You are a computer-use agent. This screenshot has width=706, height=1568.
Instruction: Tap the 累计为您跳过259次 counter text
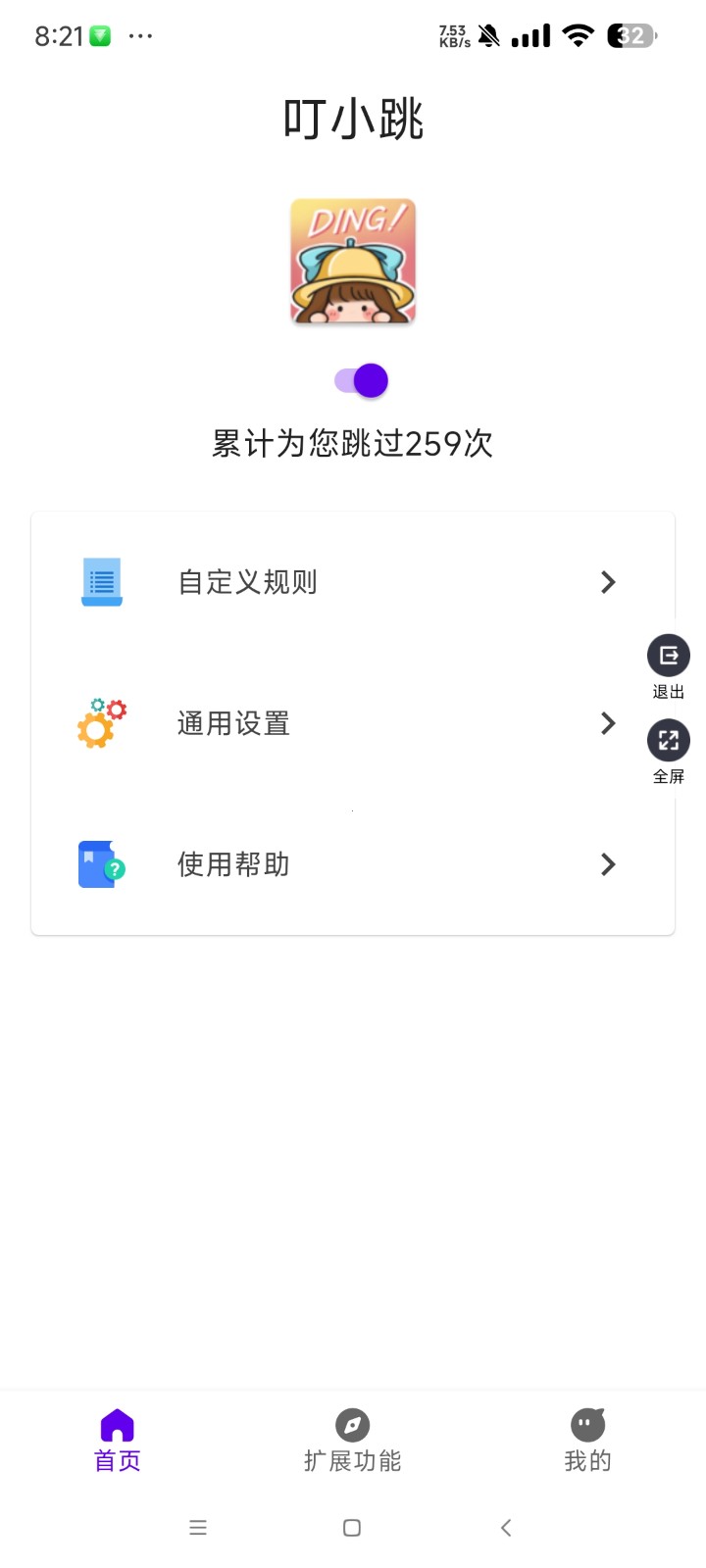point(353,444)
